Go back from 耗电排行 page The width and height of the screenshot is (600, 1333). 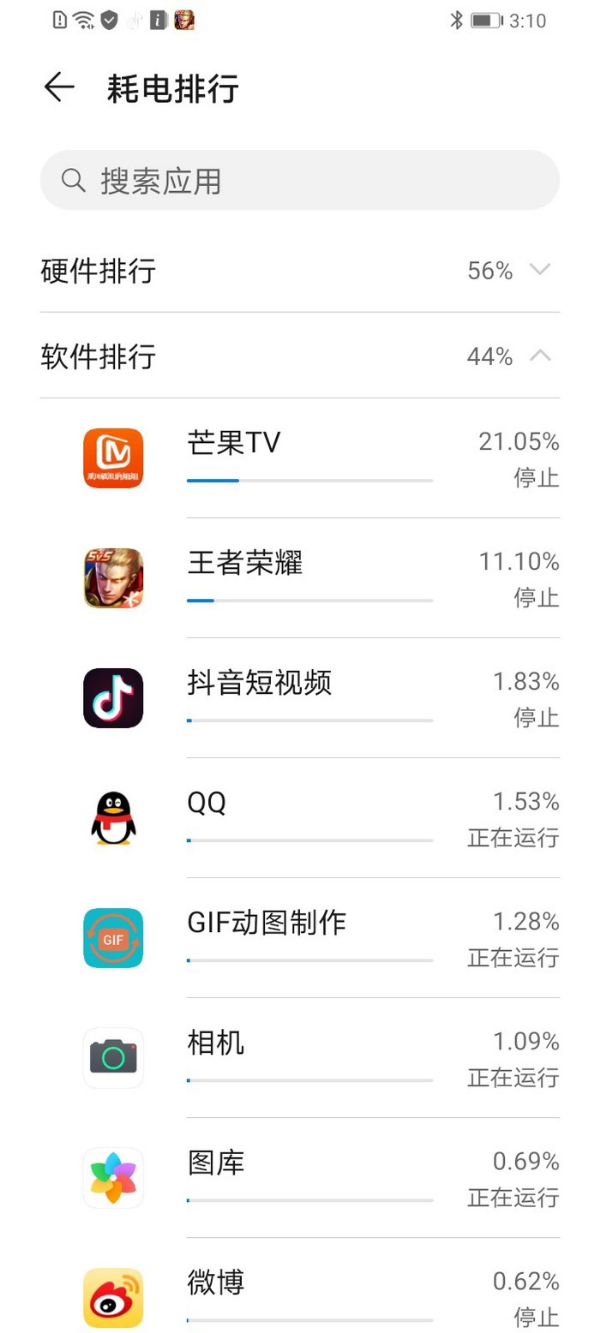click(x=59, y=88)
